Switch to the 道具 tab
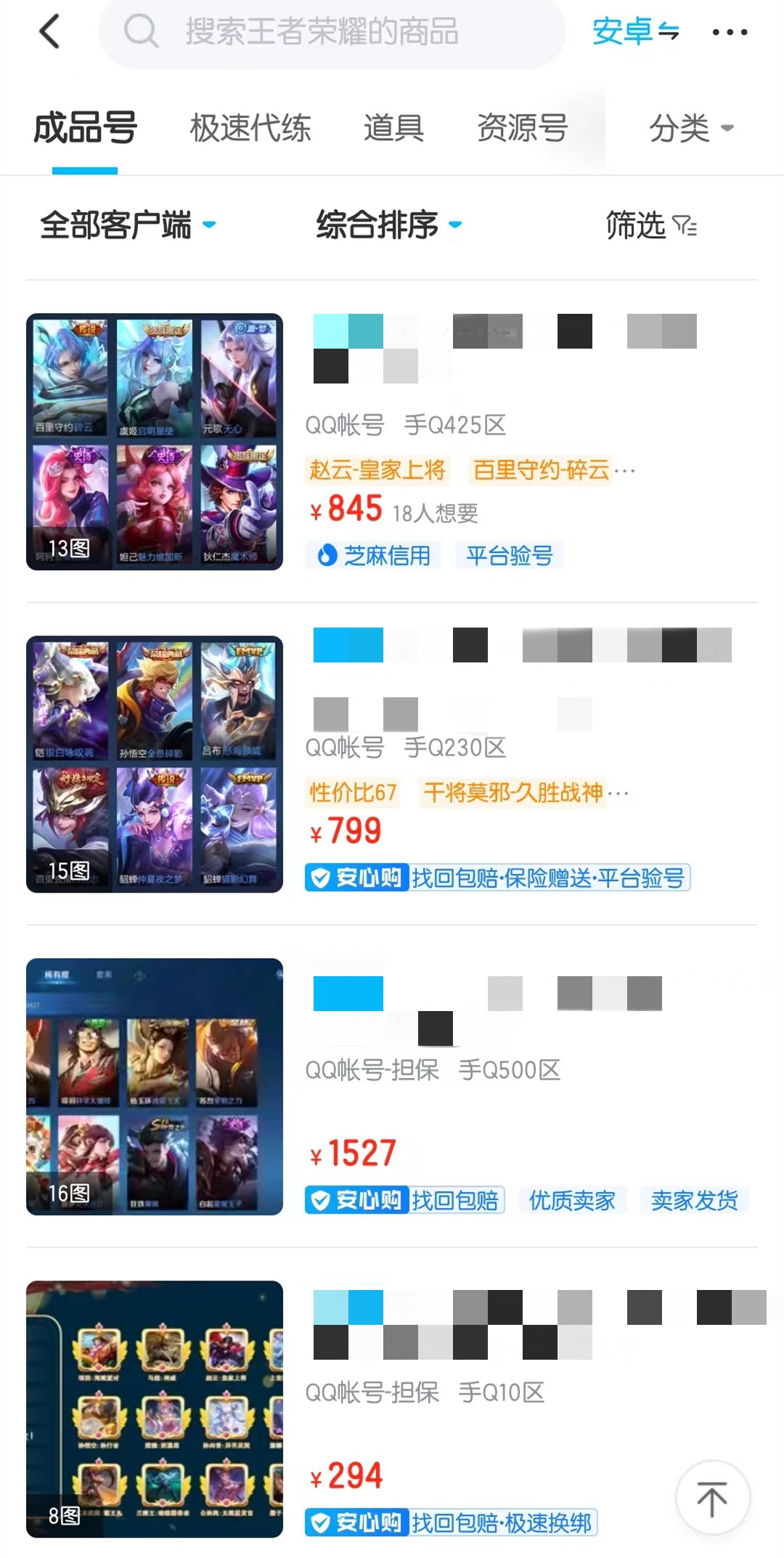Screen dimensions: 784x1558 [393, 129]
